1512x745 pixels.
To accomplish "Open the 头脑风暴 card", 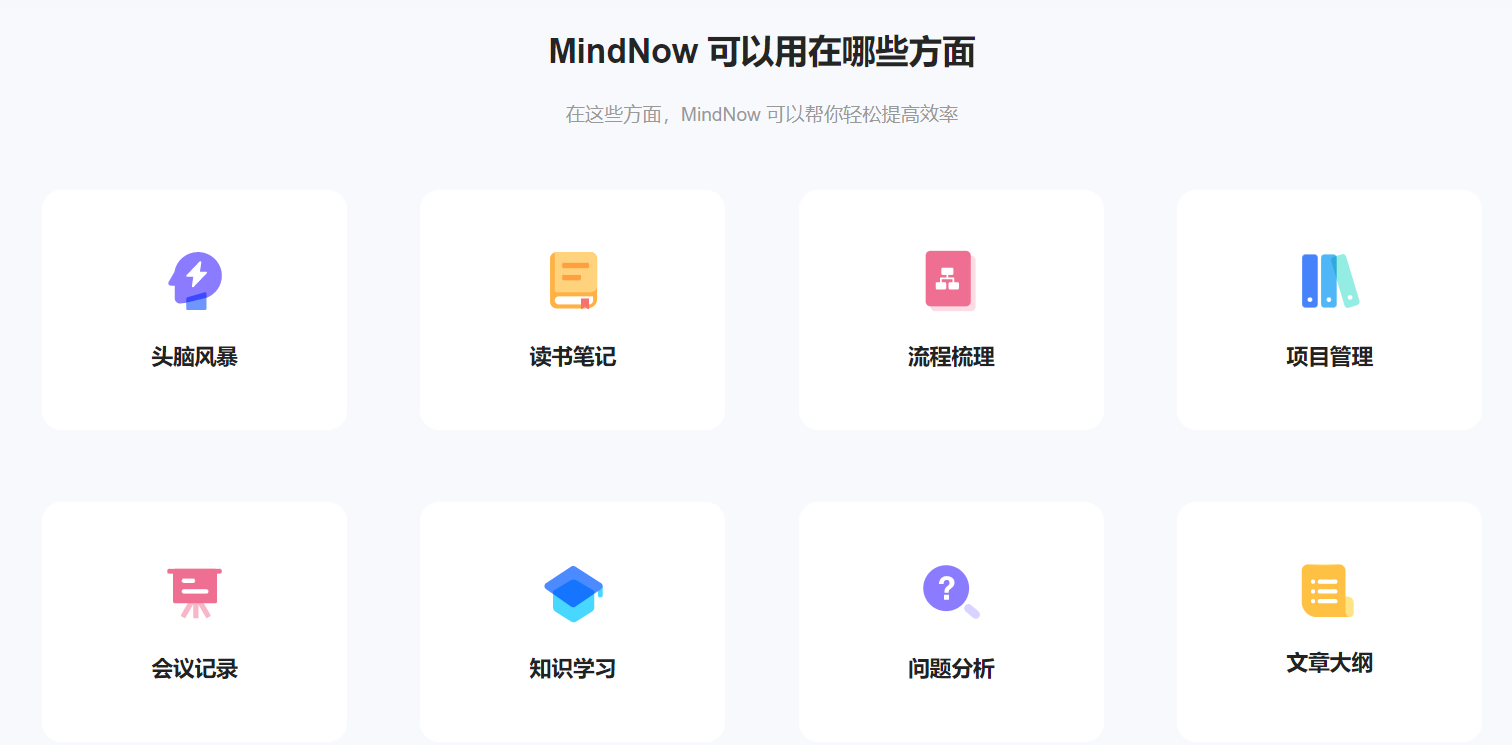I will [x=194, y=310].
